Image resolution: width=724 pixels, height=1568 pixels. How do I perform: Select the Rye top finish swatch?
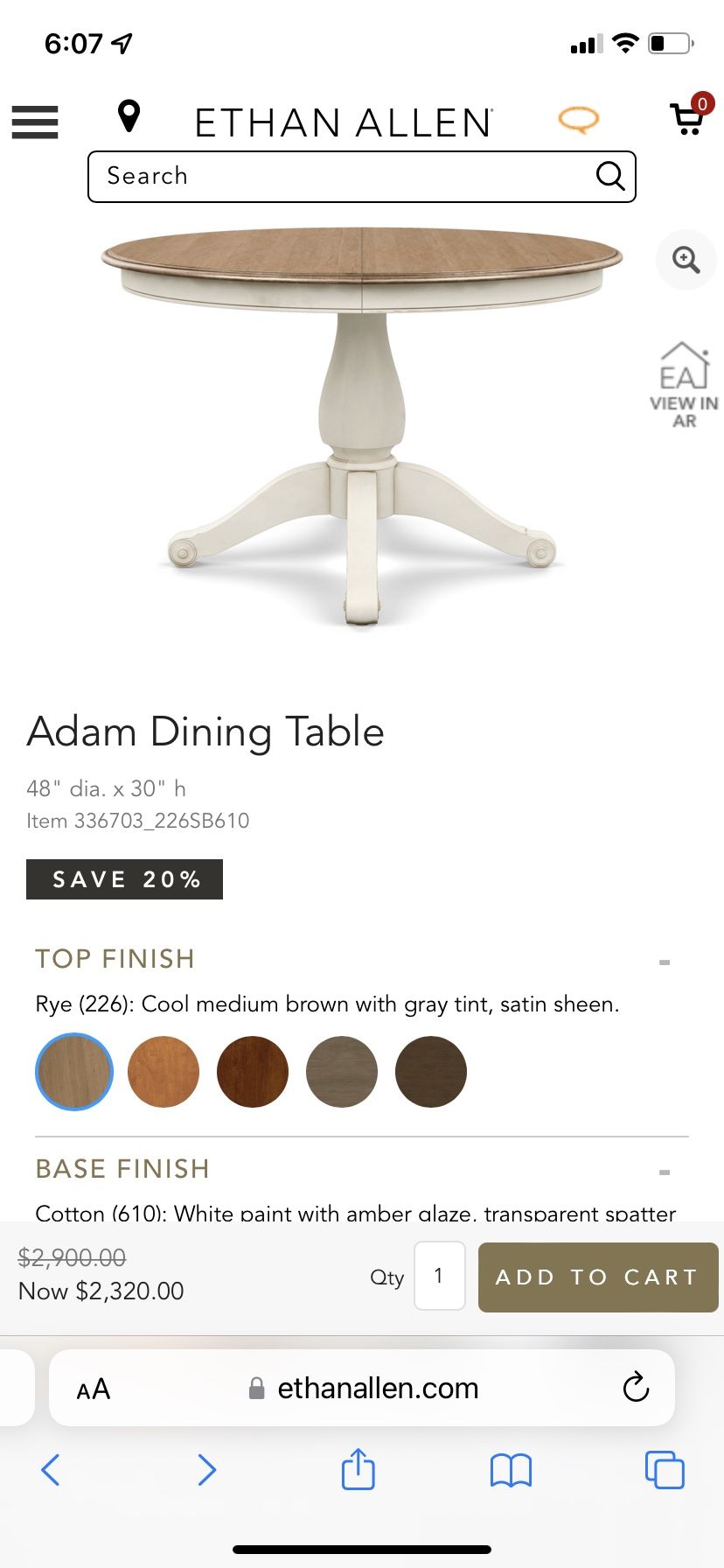74,1072
